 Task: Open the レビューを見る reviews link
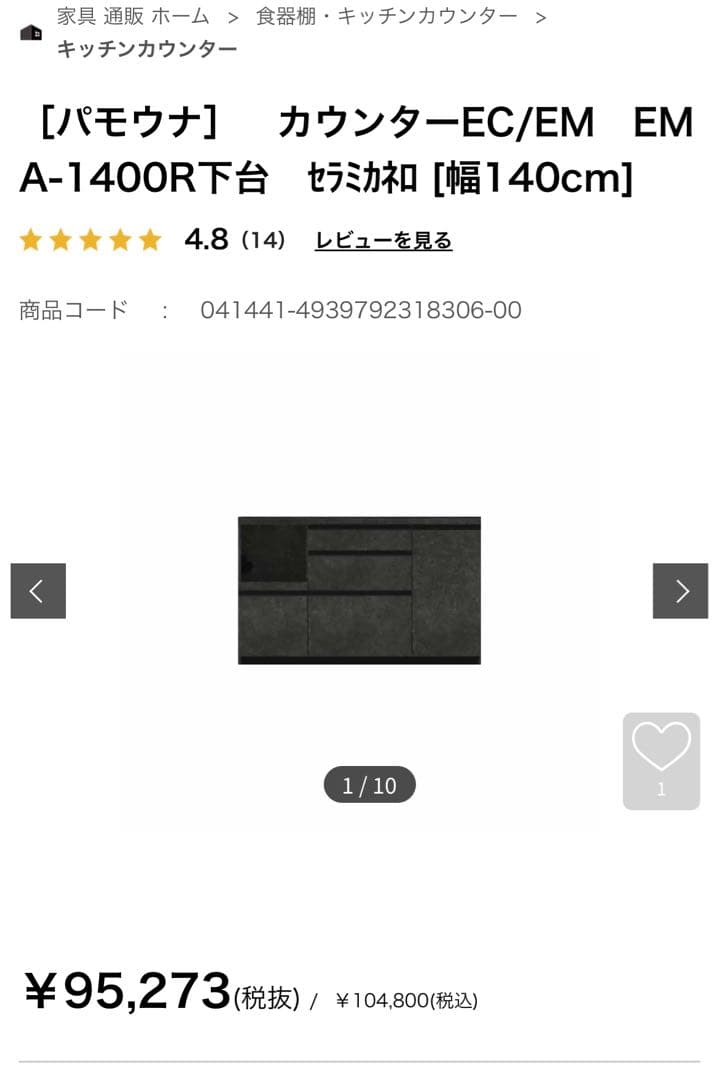(x=383, y=241)
